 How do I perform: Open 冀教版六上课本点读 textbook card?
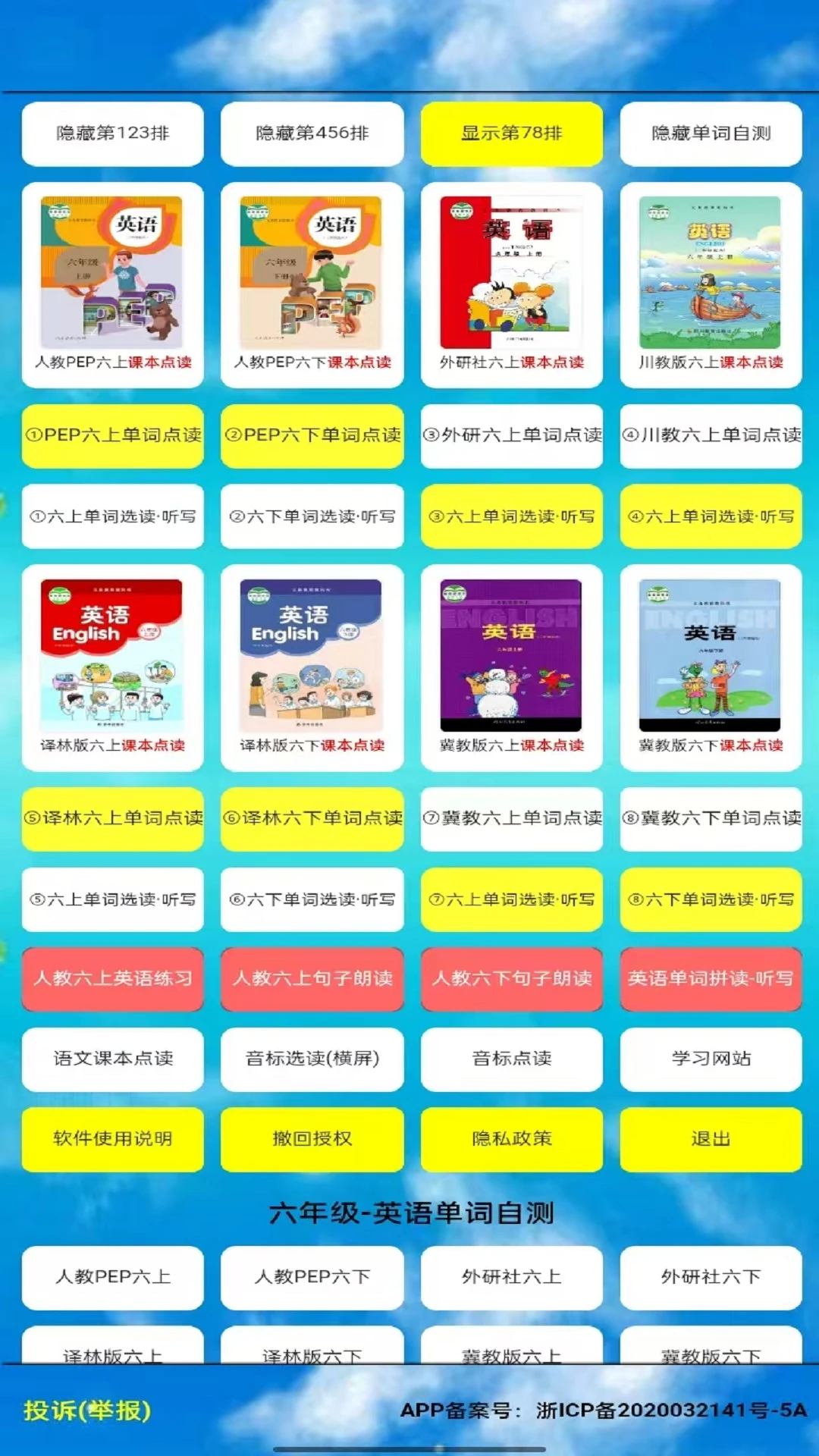tap(511, 667)
